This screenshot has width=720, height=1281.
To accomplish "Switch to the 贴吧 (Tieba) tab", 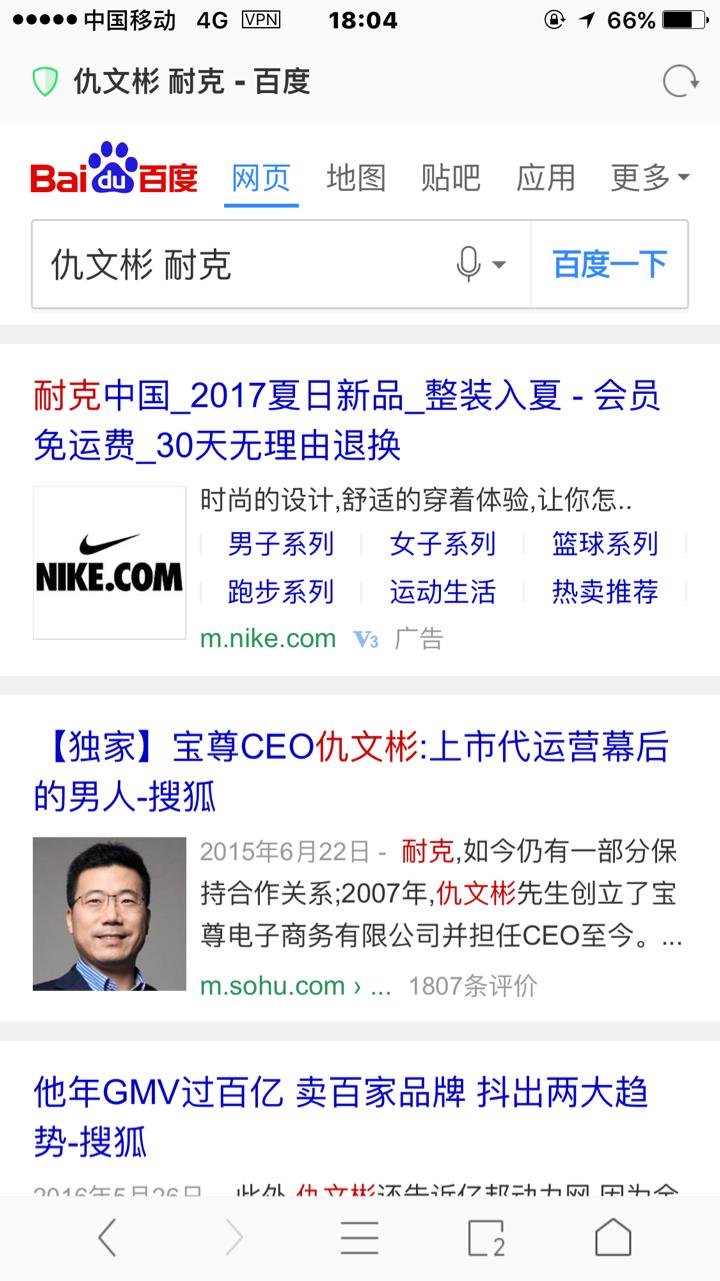I will (452, 176).
